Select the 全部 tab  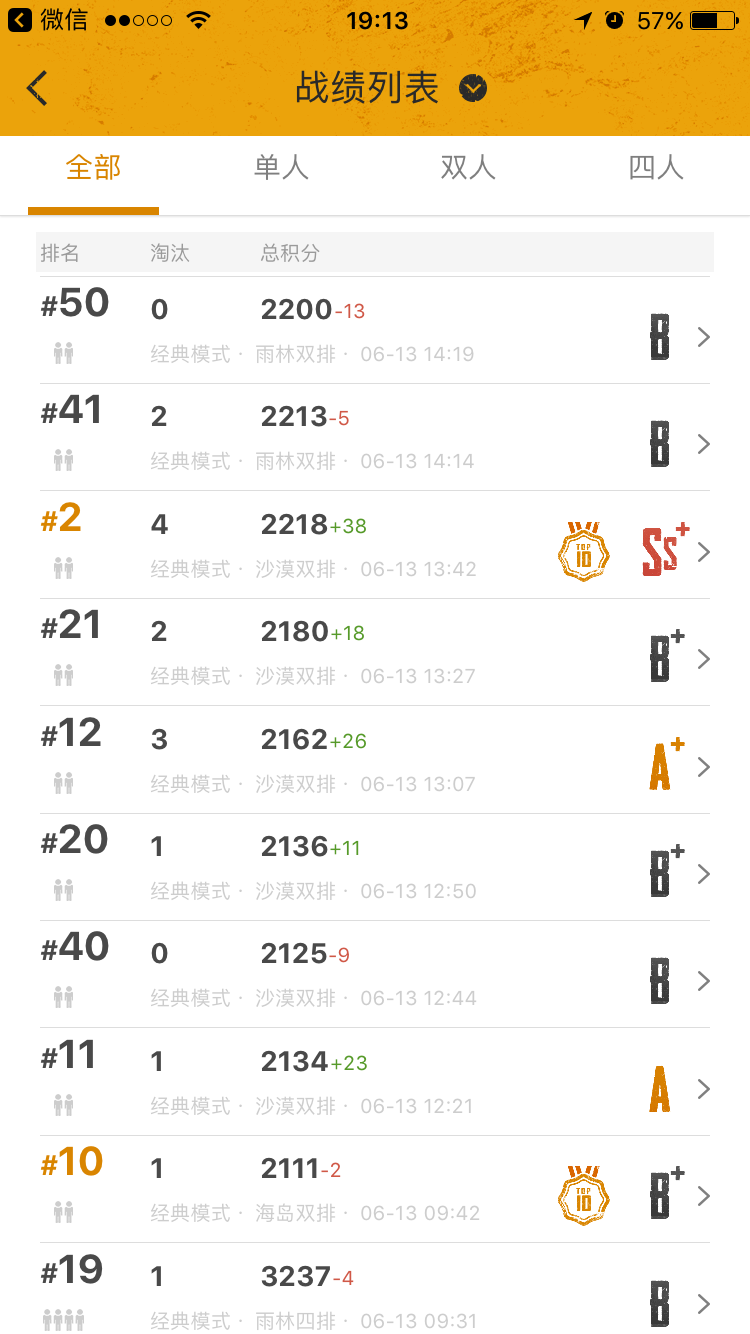pos(93,167)
